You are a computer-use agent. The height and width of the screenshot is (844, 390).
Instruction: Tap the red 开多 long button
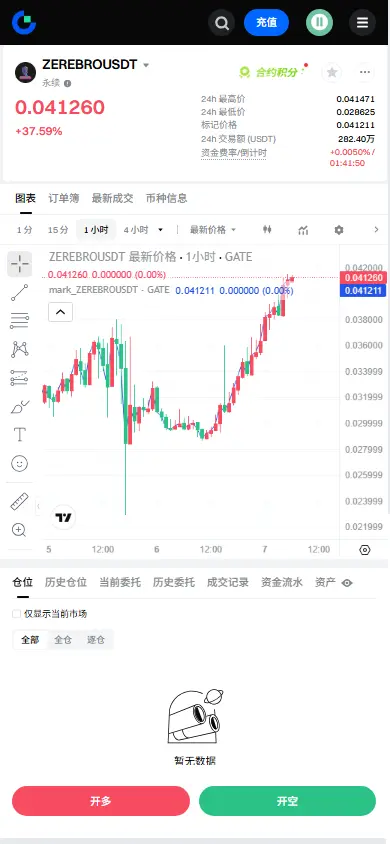(101, 801)
